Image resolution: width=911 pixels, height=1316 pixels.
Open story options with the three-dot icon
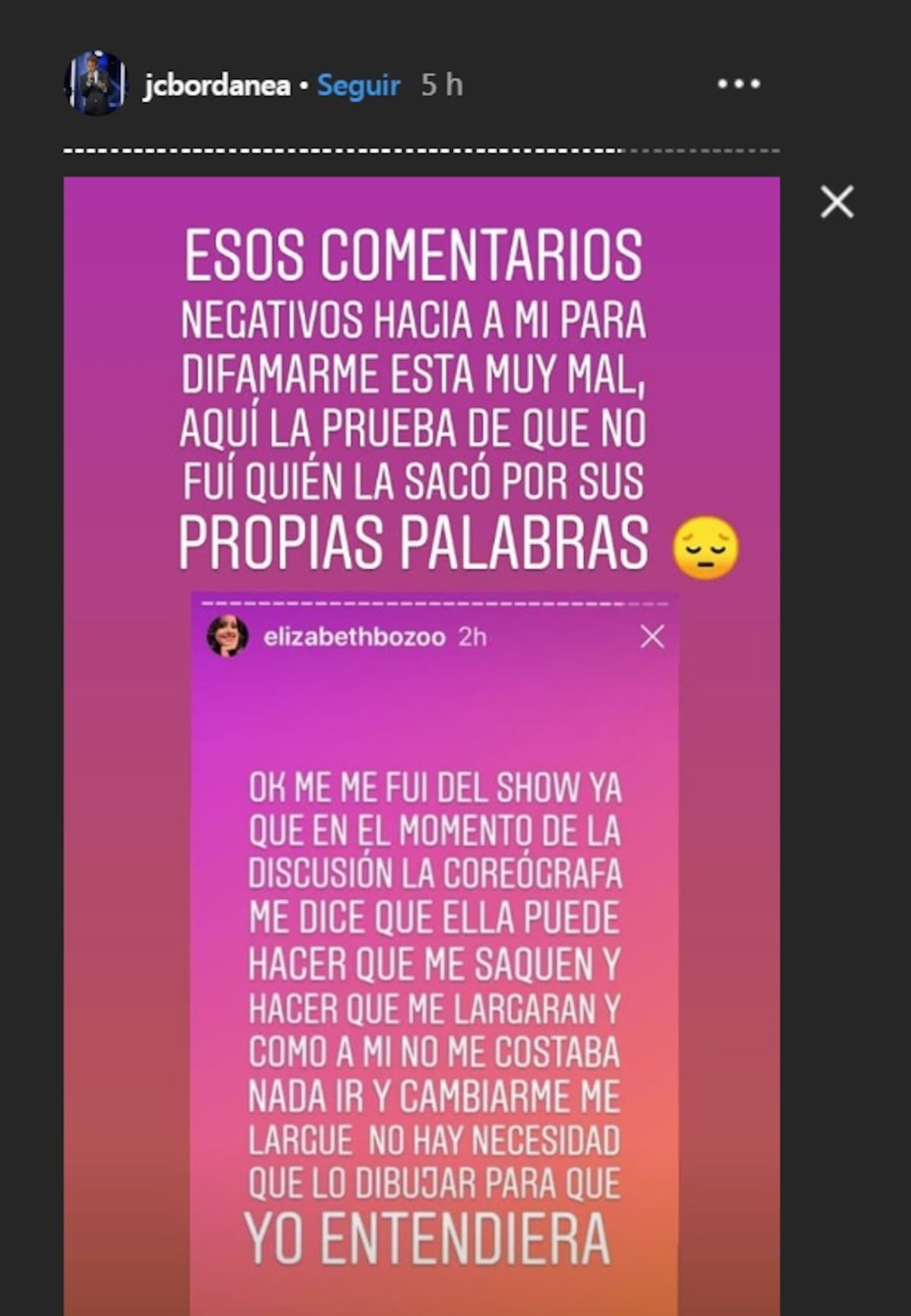pos(739,85)
